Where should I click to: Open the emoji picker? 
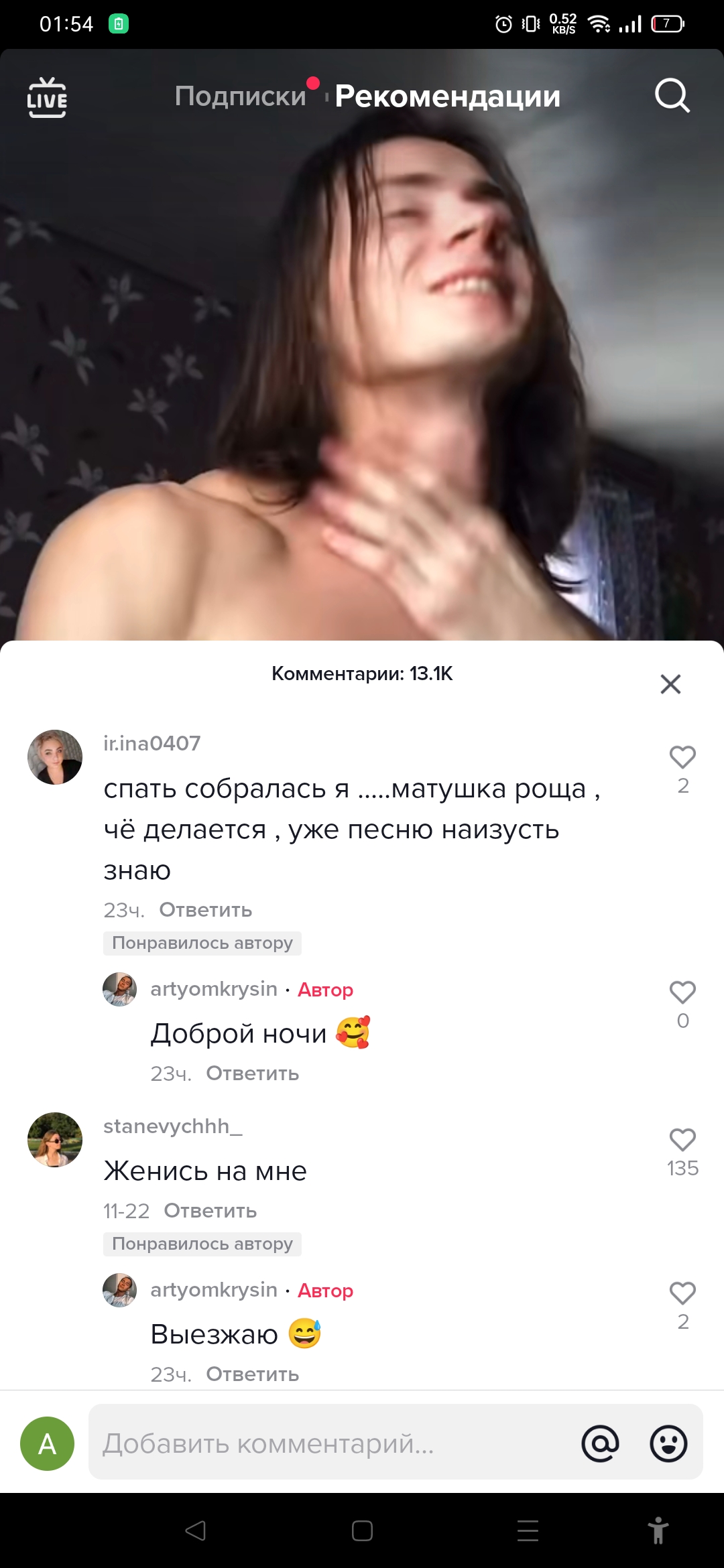click(668, 1443)
